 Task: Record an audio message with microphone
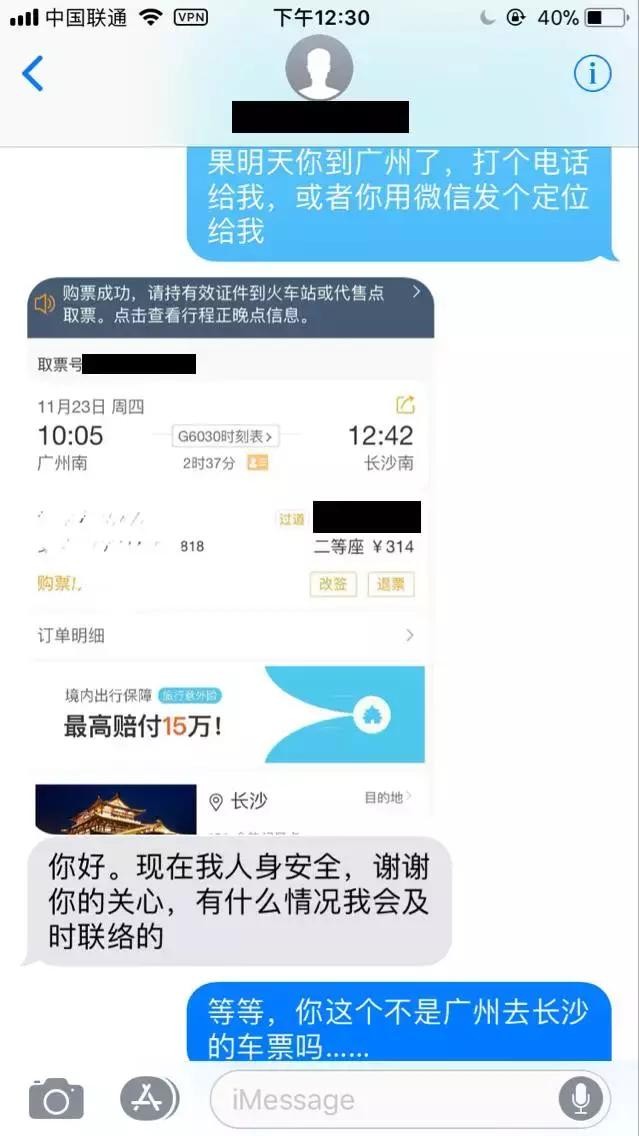pos(580,1099)
